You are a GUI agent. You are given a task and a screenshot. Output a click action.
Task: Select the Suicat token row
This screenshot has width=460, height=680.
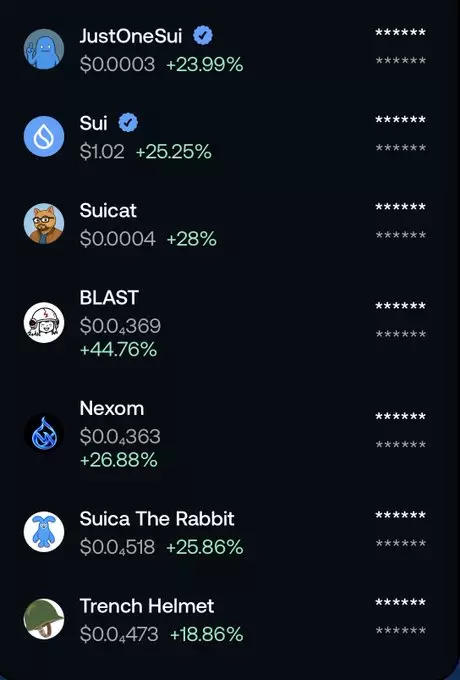point(225,223)
